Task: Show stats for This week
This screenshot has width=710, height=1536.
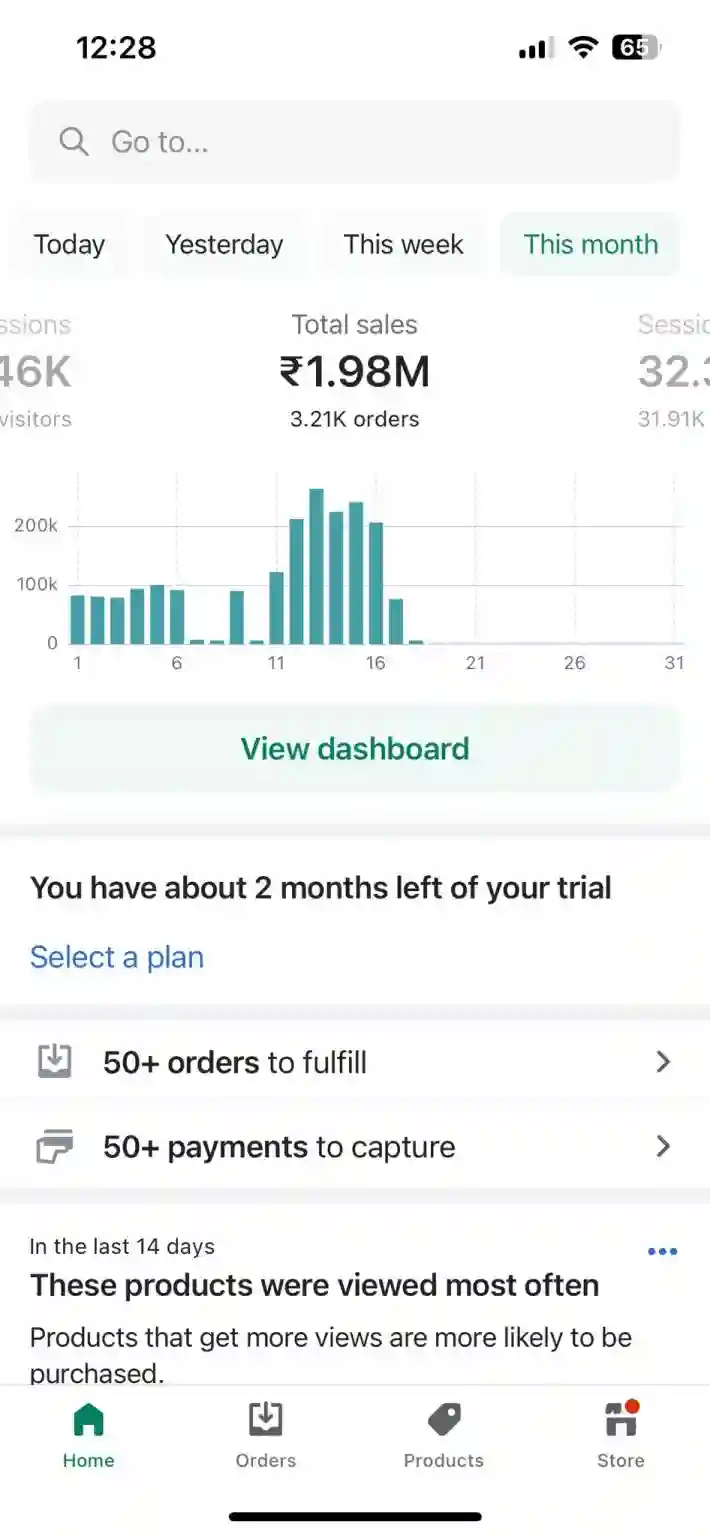Action: (x=403, y=244)
